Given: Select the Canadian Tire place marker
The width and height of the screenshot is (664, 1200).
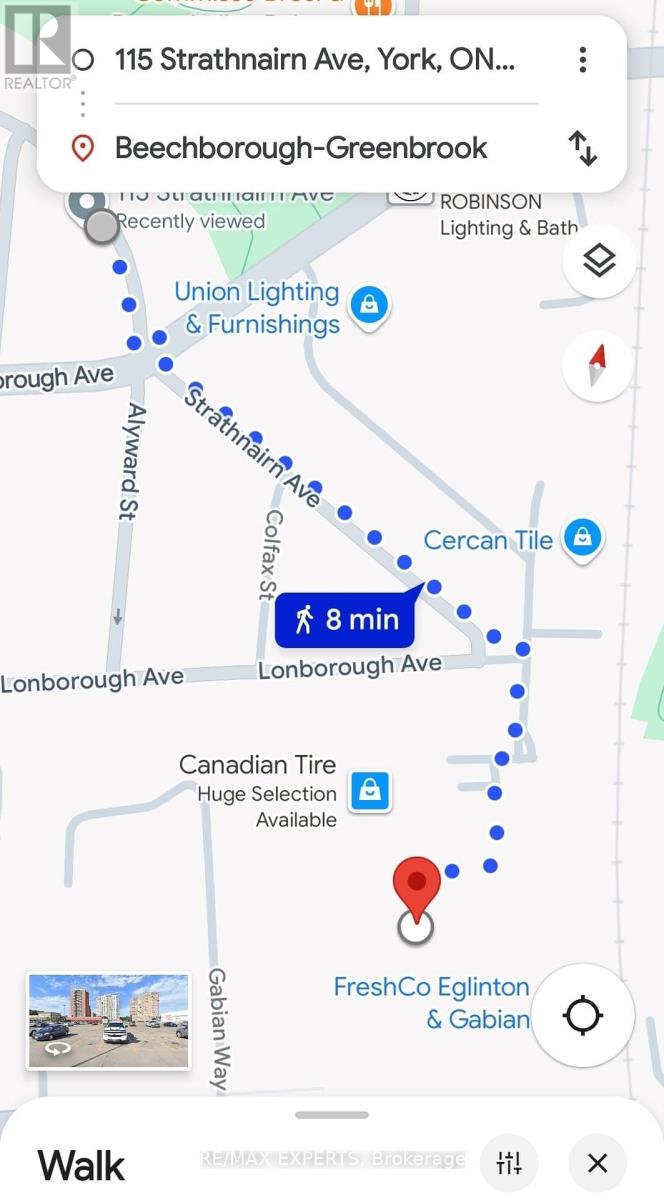Looking at the screenshot, I should point(370,791).
